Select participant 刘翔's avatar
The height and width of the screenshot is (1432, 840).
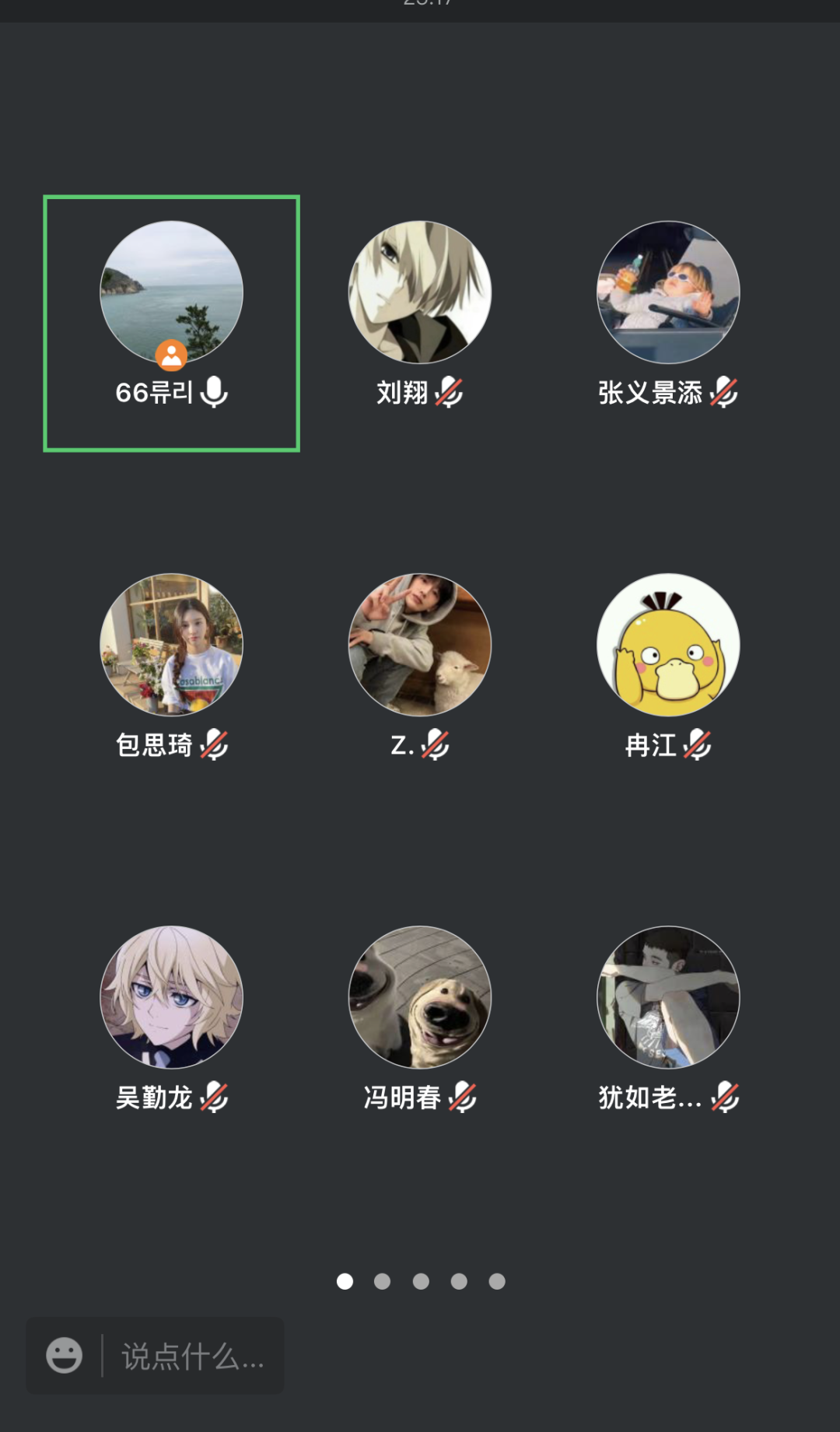[419, 292]
